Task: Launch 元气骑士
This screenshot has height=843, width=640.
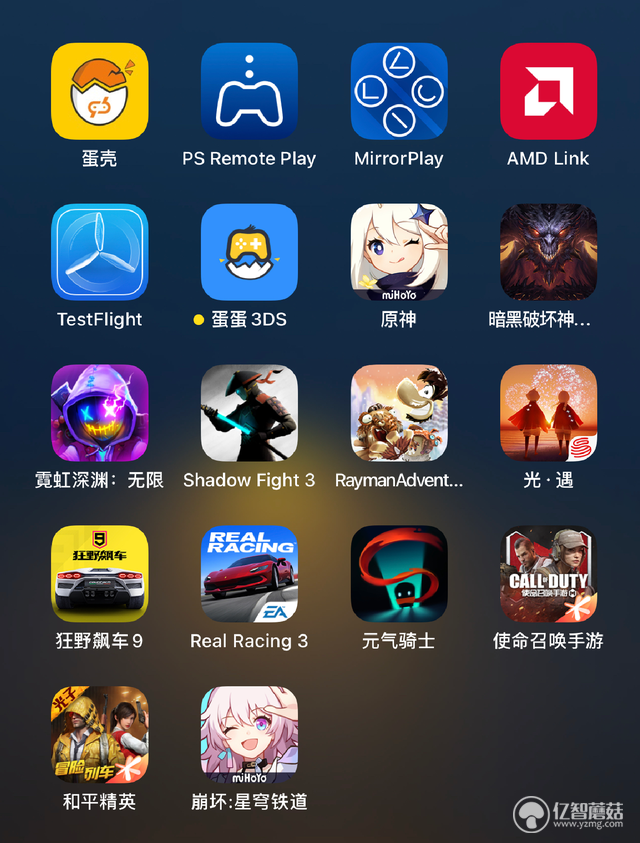Action: [x=399, y=574]
